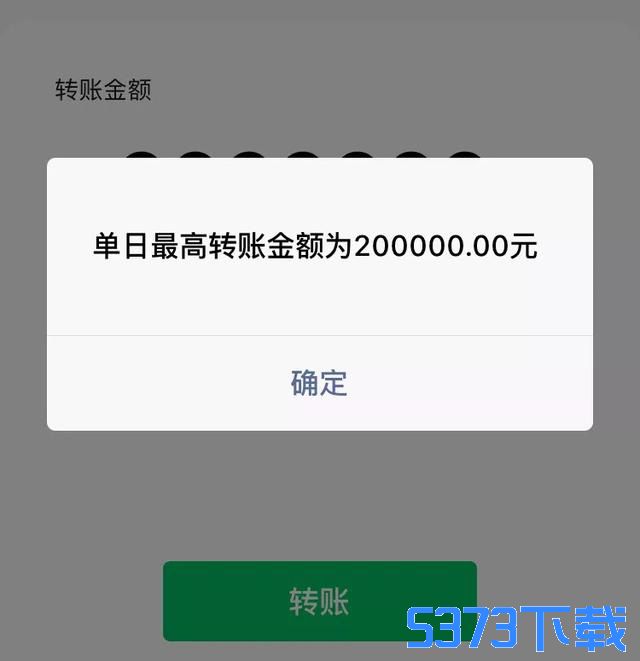This screenshot has width=640, height=661.
Task: Tap the green 转账 button
Action: tap(319, 601)
